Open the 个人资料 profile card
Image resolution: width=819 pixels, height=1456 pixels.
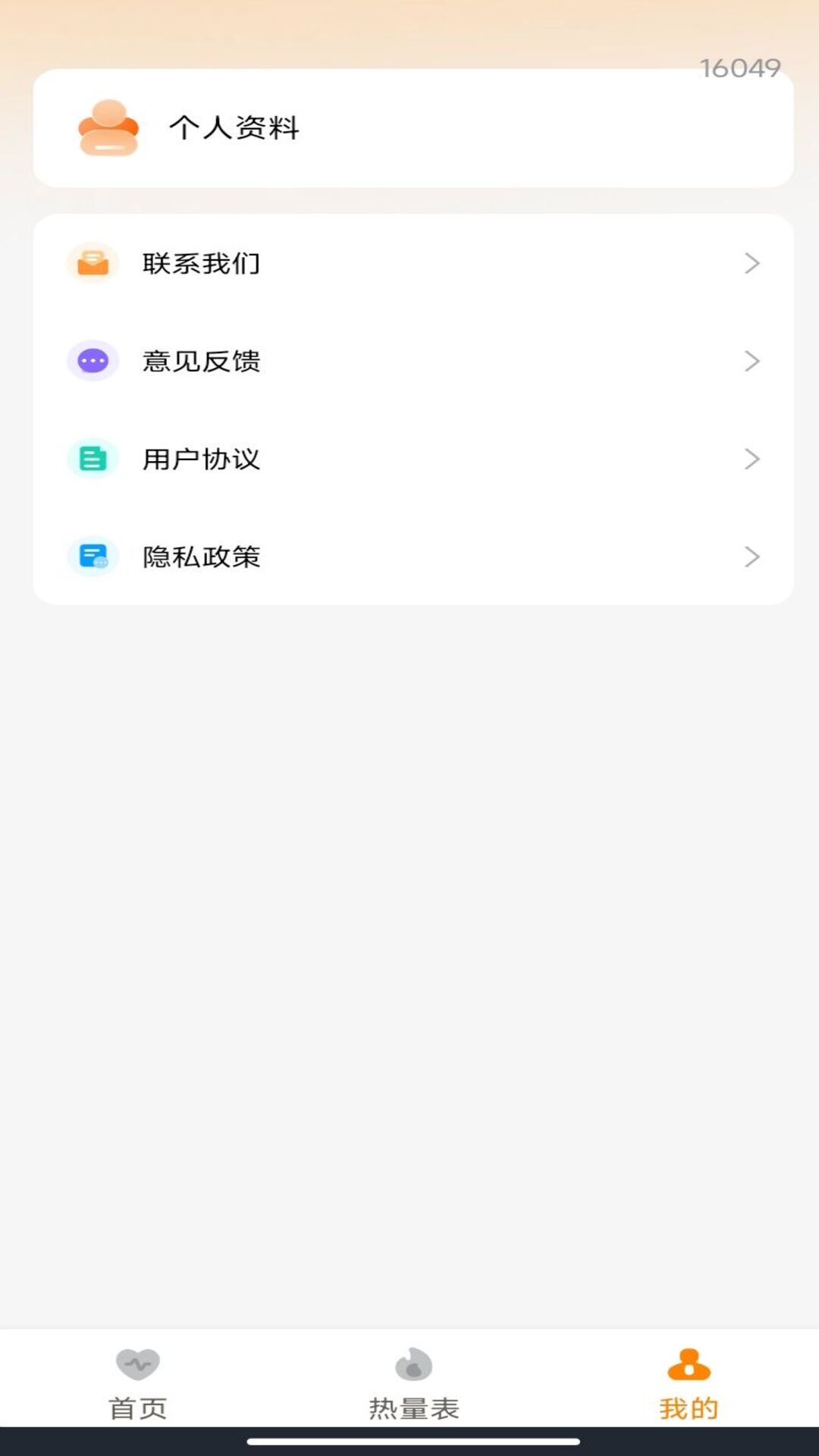[x=413, y=128]
